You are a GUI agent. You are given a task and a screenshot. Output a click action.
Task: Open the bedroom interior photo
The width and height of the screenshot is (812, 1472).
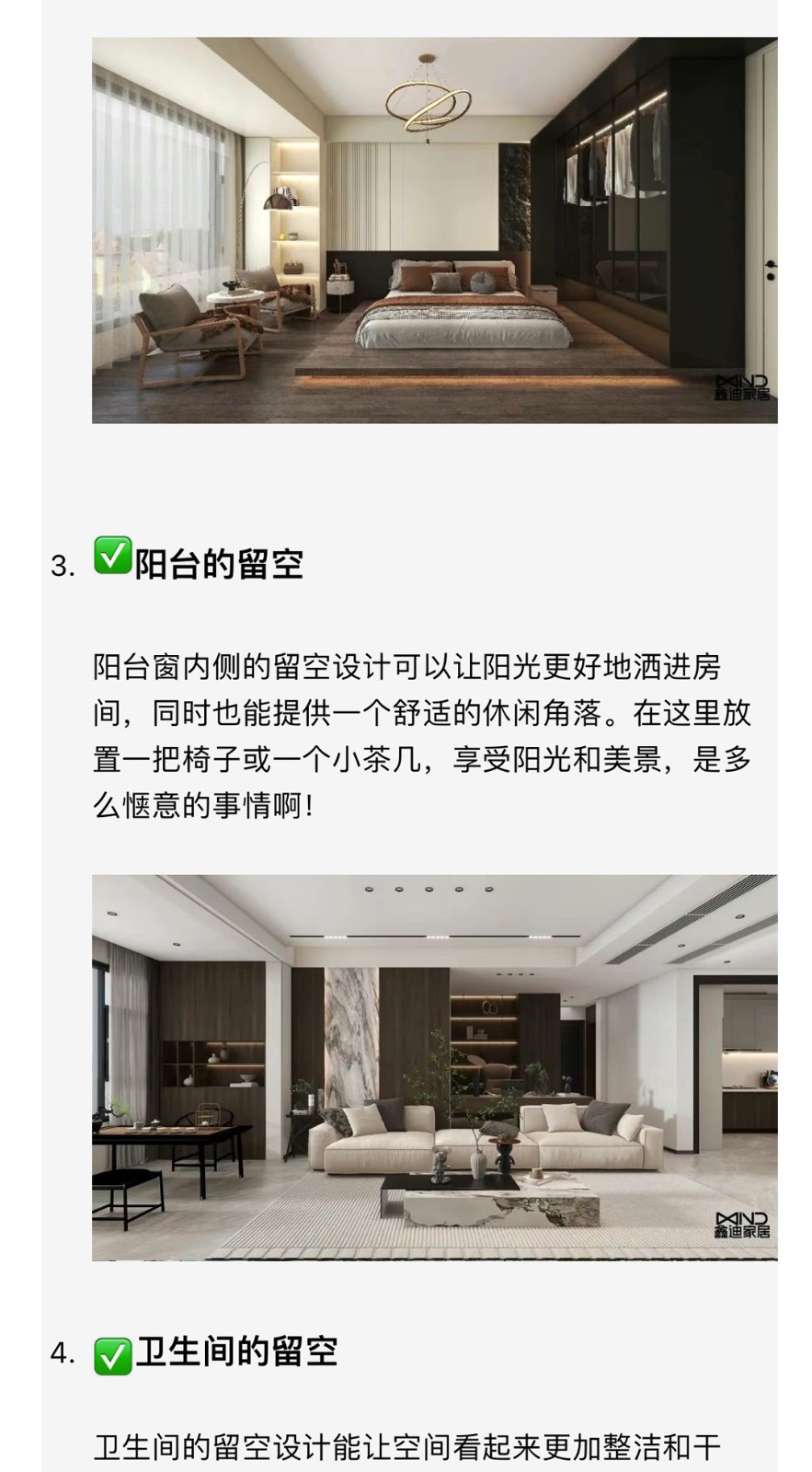tap(434, 230)
